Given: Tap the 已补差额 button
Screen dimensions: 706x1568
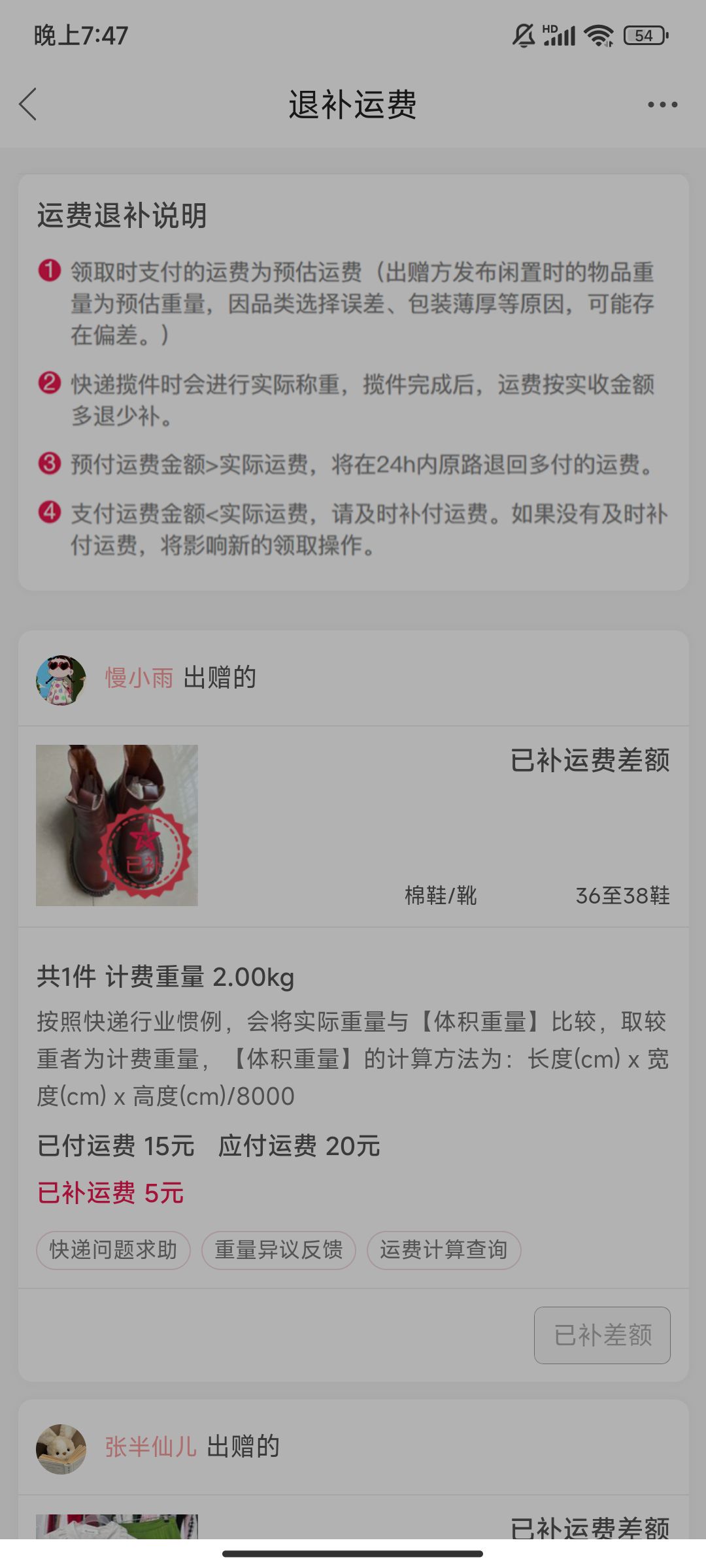Looking at the screenshot, I should [602, 1335].
